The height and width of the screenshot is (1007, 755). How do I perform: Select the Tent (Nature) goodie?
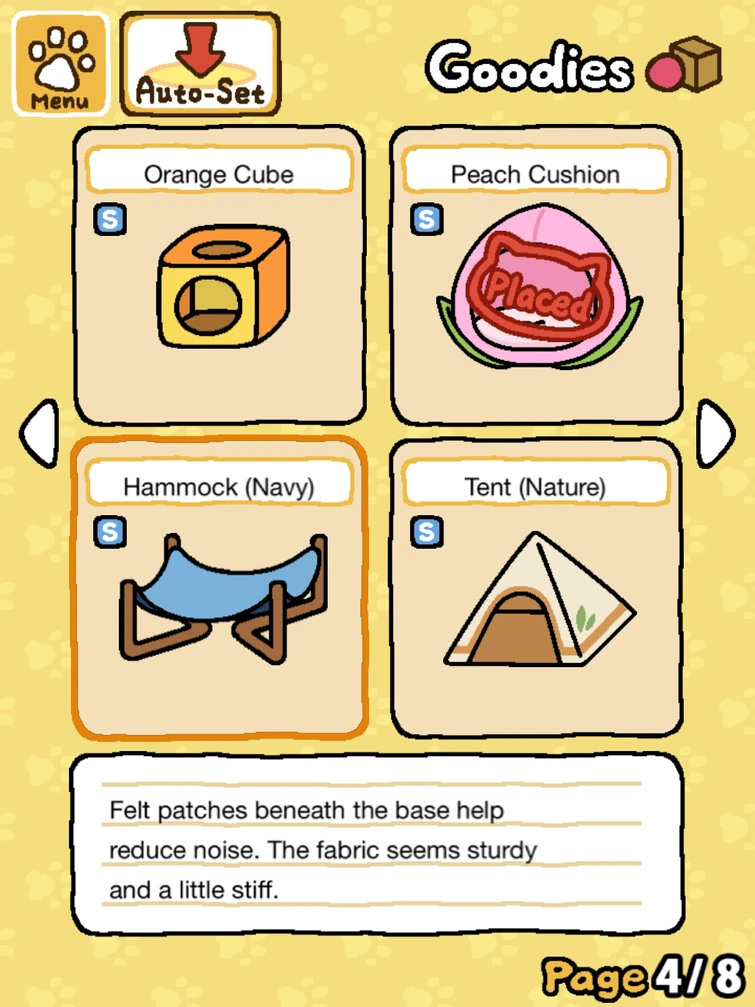535,589
